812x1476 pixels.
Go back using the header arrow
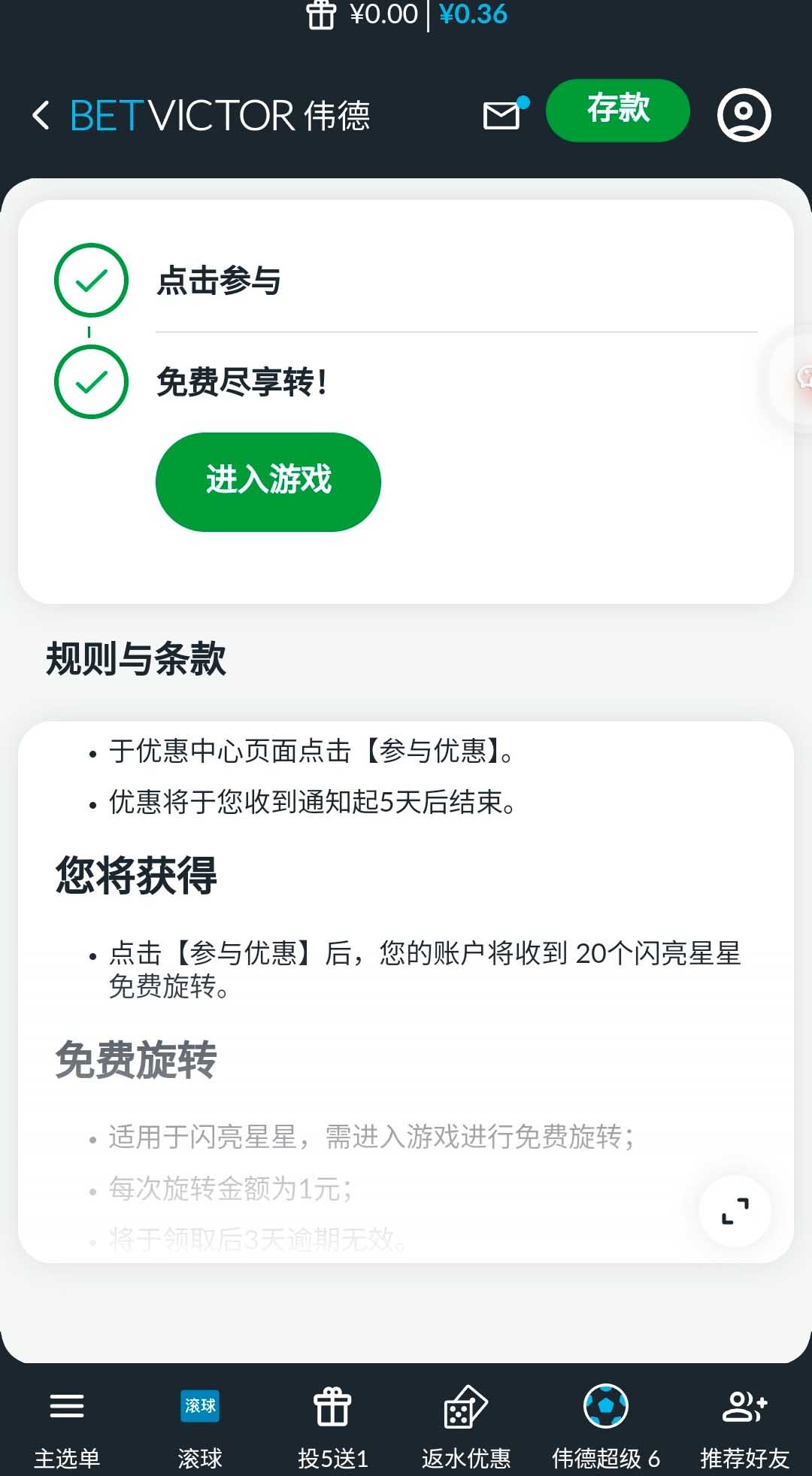point(41,116)
